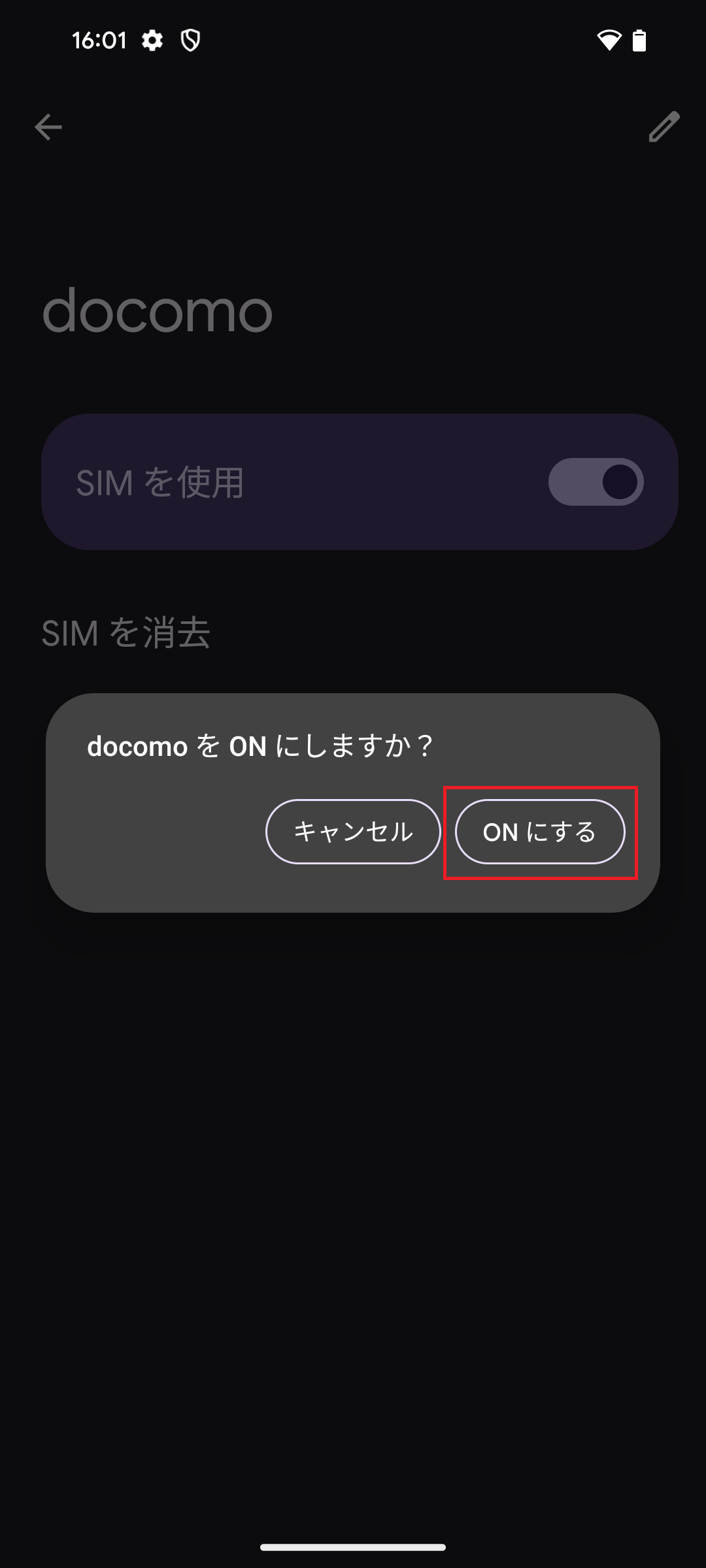Tap the toggle track on the SIM card row
706x1568 pixels.
point(596,481)
